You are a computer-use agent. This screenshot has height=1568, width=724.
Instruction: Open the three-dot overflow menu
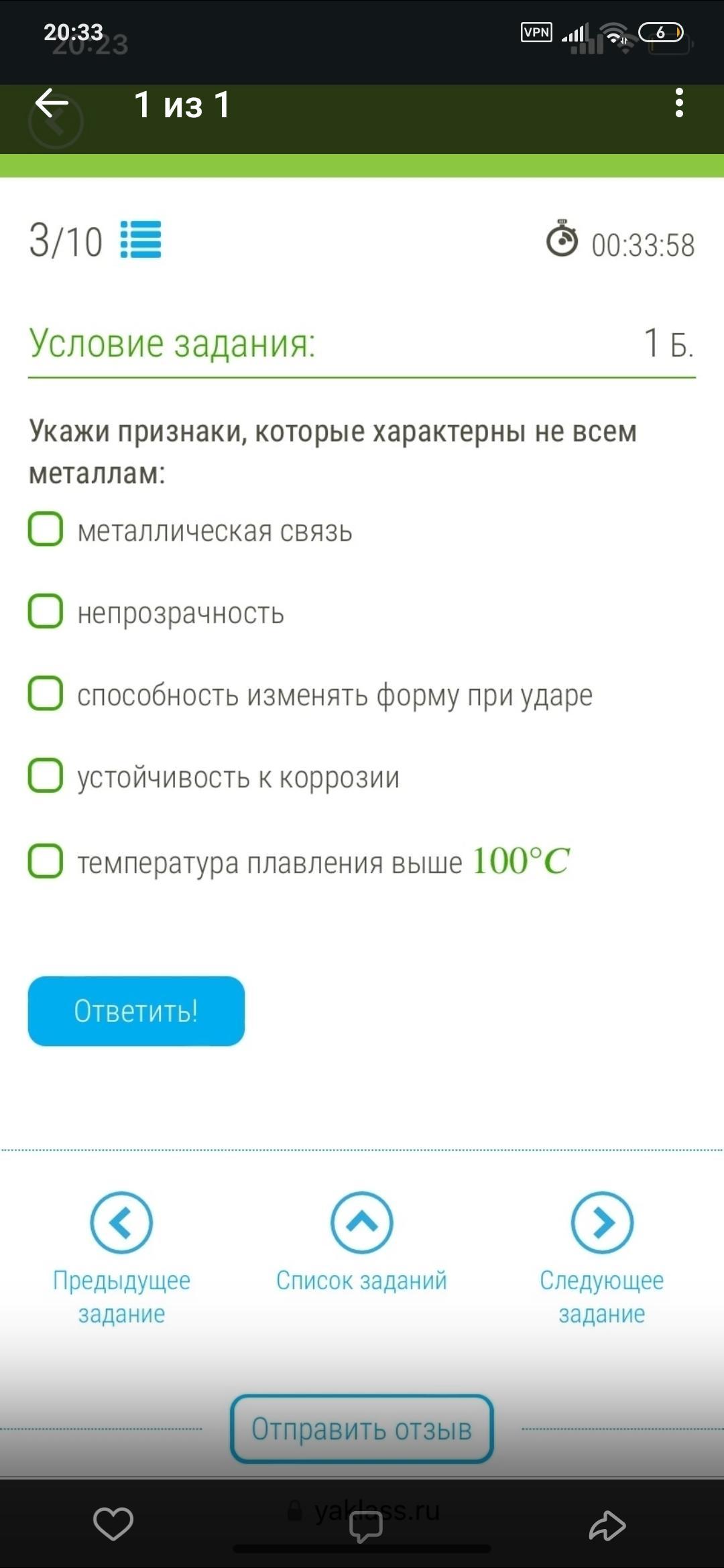click(x=679, y=103)
